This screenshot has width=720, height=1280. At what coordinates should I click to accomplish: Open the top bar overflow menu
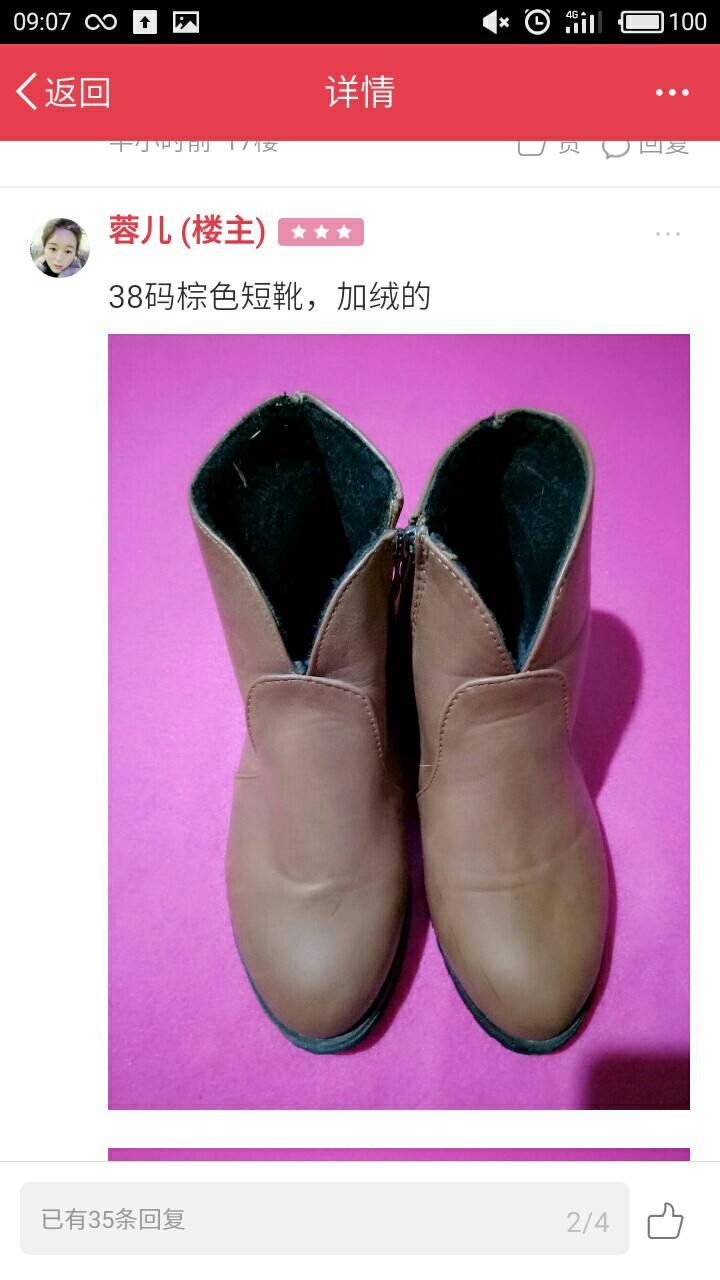coord(672,92)
